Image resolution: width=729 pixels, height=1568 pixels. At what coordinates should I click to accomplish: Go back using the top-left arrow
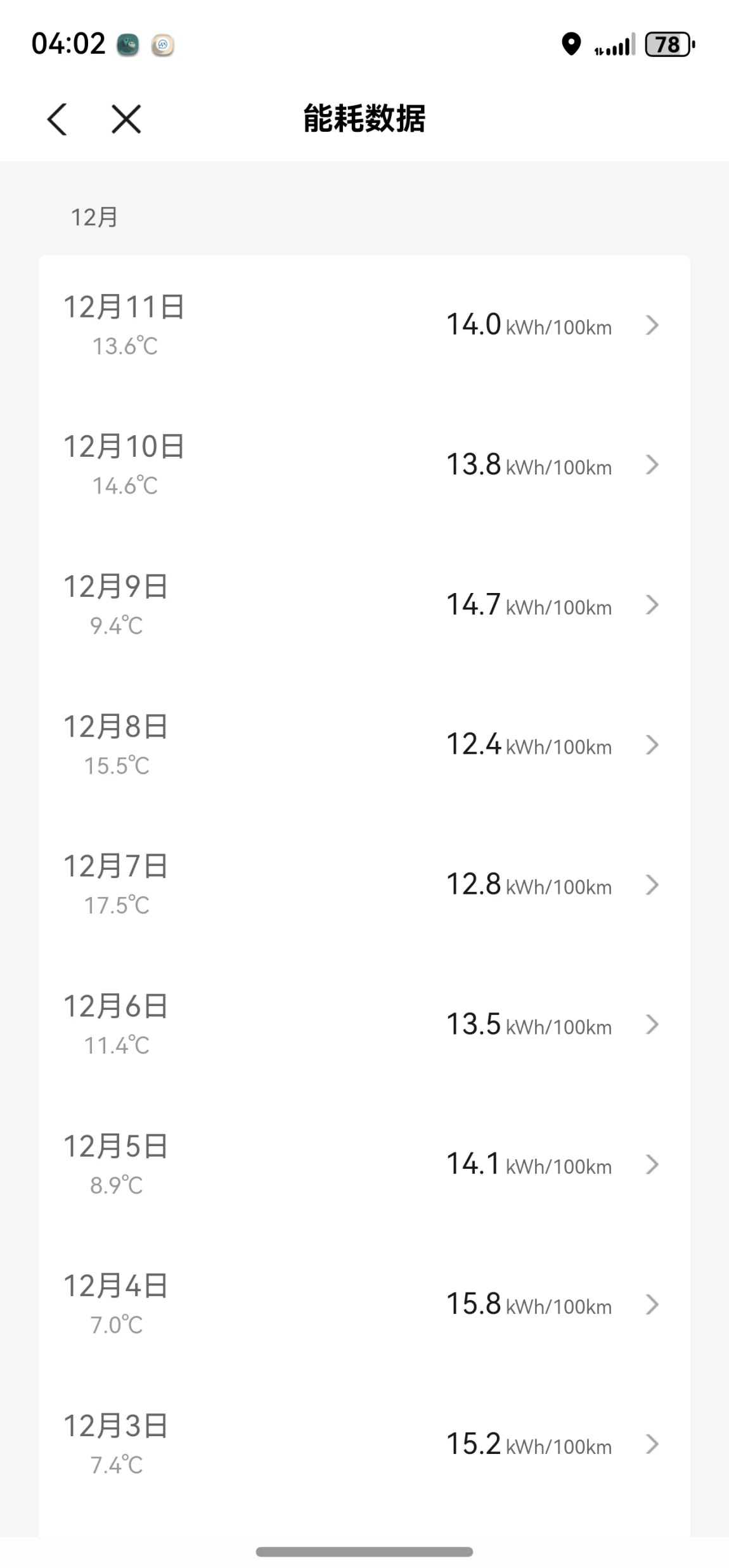(57, 119)
